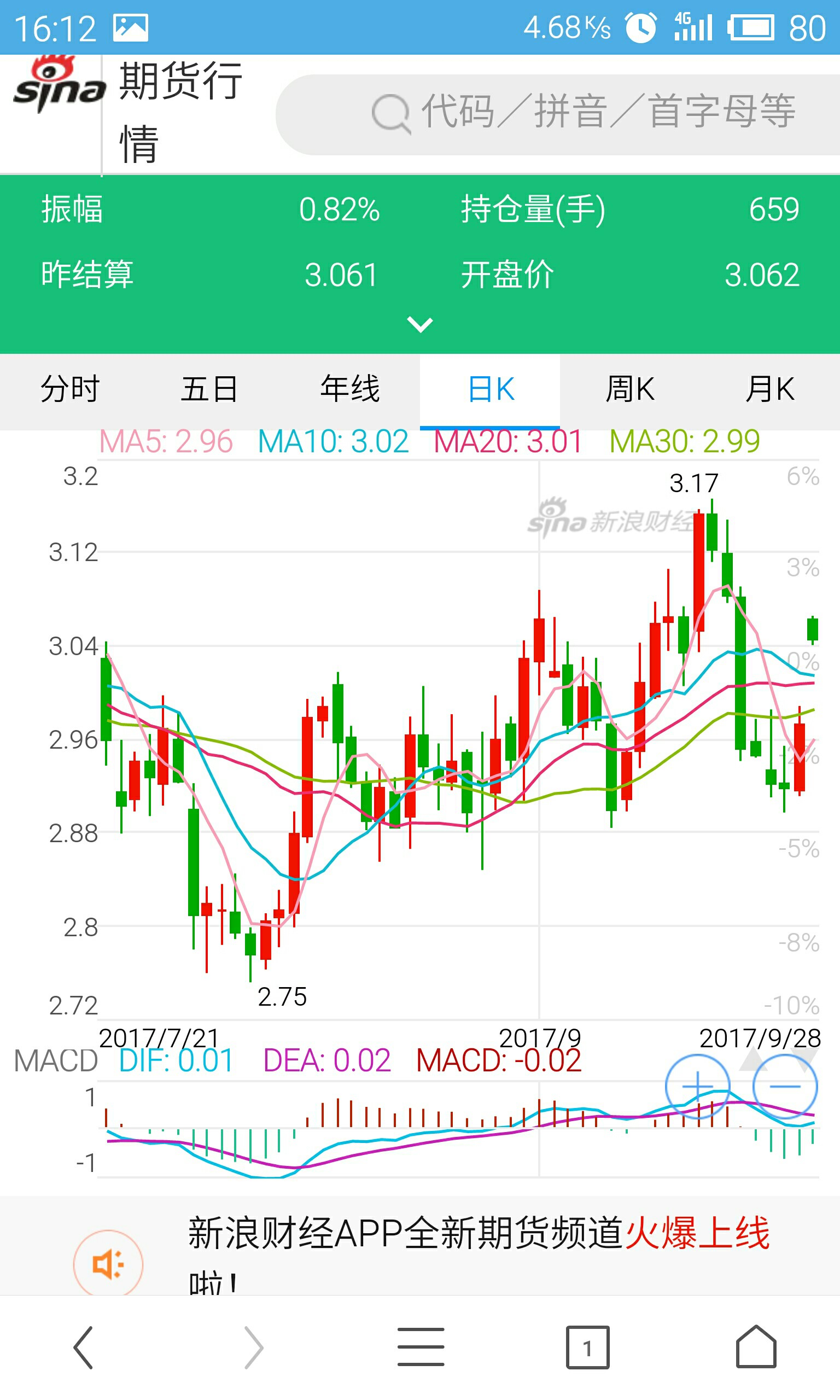Image resolution: width=840 pixels, height=1400 pixels.
Task: Go to the browser home page
Action: [756, 1347]
